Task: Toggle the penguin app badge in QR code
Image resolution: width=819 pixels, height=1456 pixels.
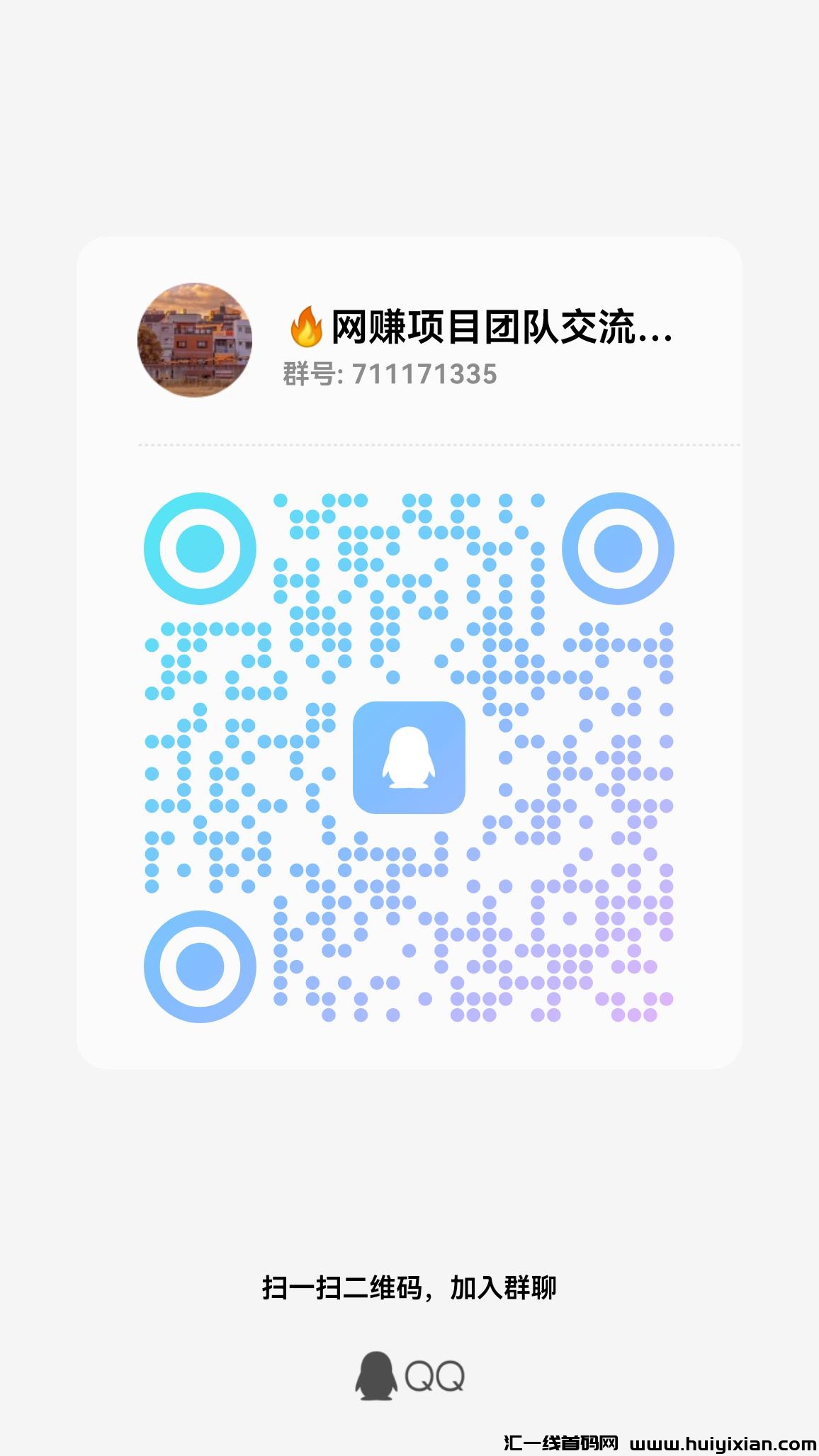Action: pyautogui.click(x=409, y=757)
